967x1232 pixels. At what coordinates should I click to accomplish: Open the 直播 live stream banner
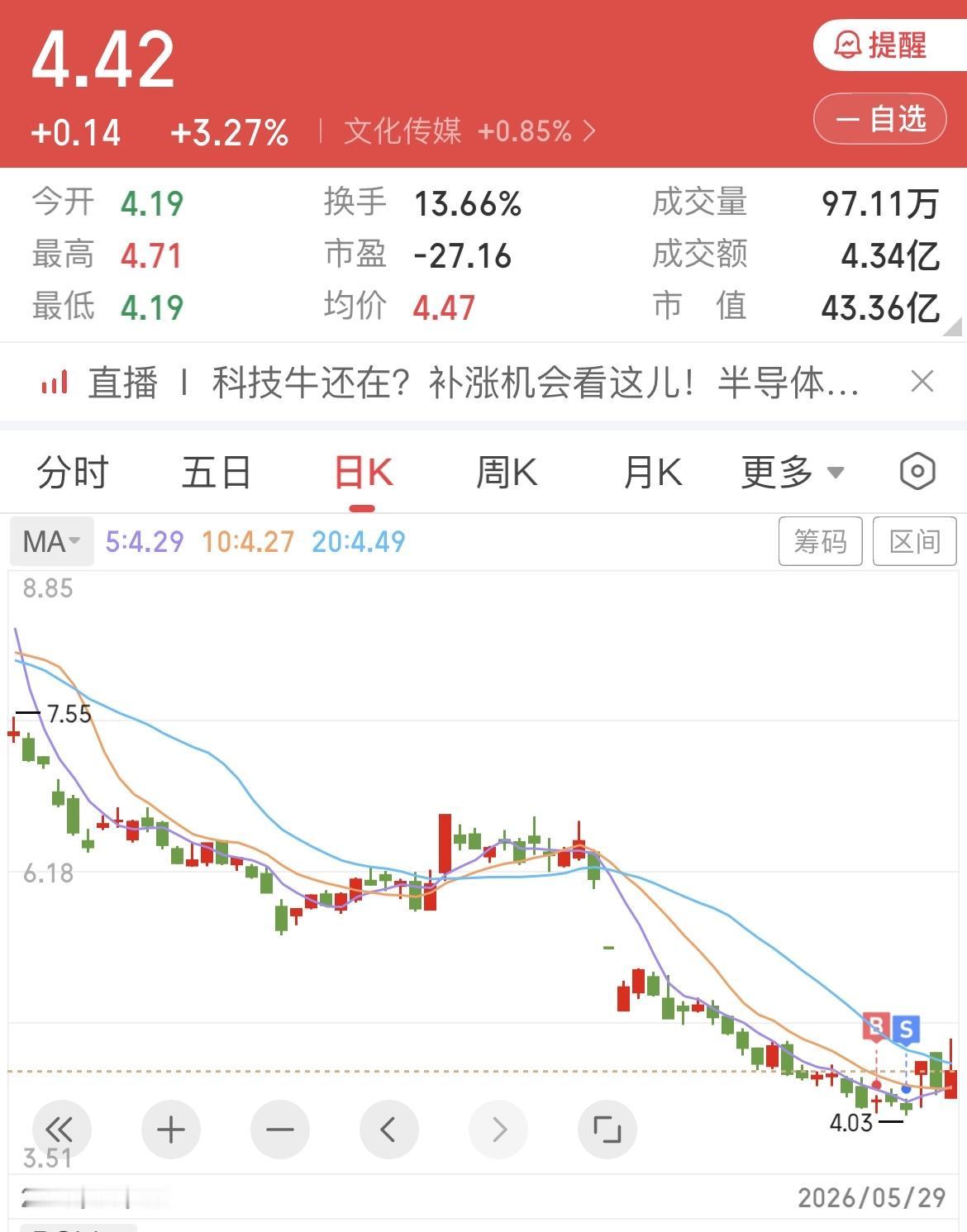pos(450,383)
